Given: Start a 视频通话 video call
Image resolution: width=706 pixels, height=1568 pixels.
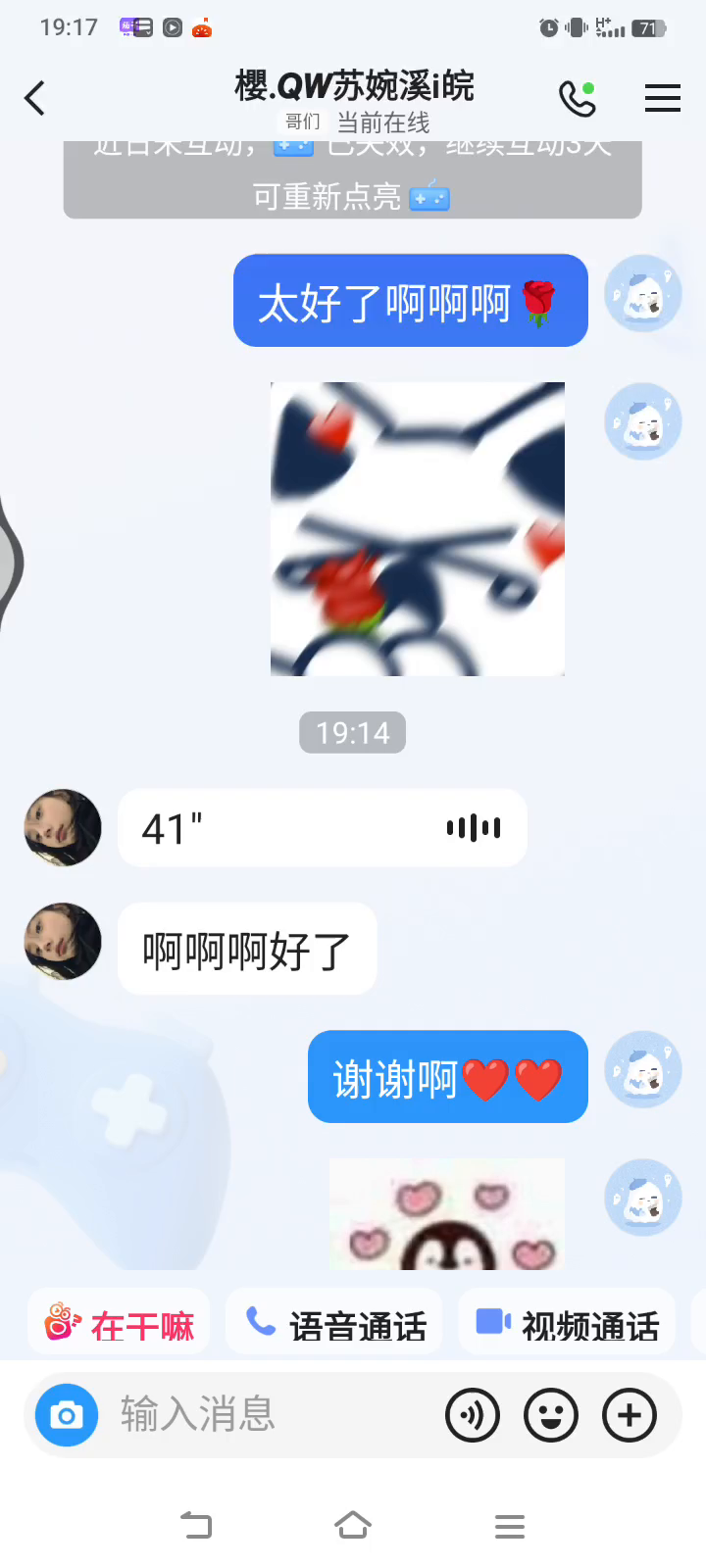Looking at the screenshot, I should [x=567, y=1325].
